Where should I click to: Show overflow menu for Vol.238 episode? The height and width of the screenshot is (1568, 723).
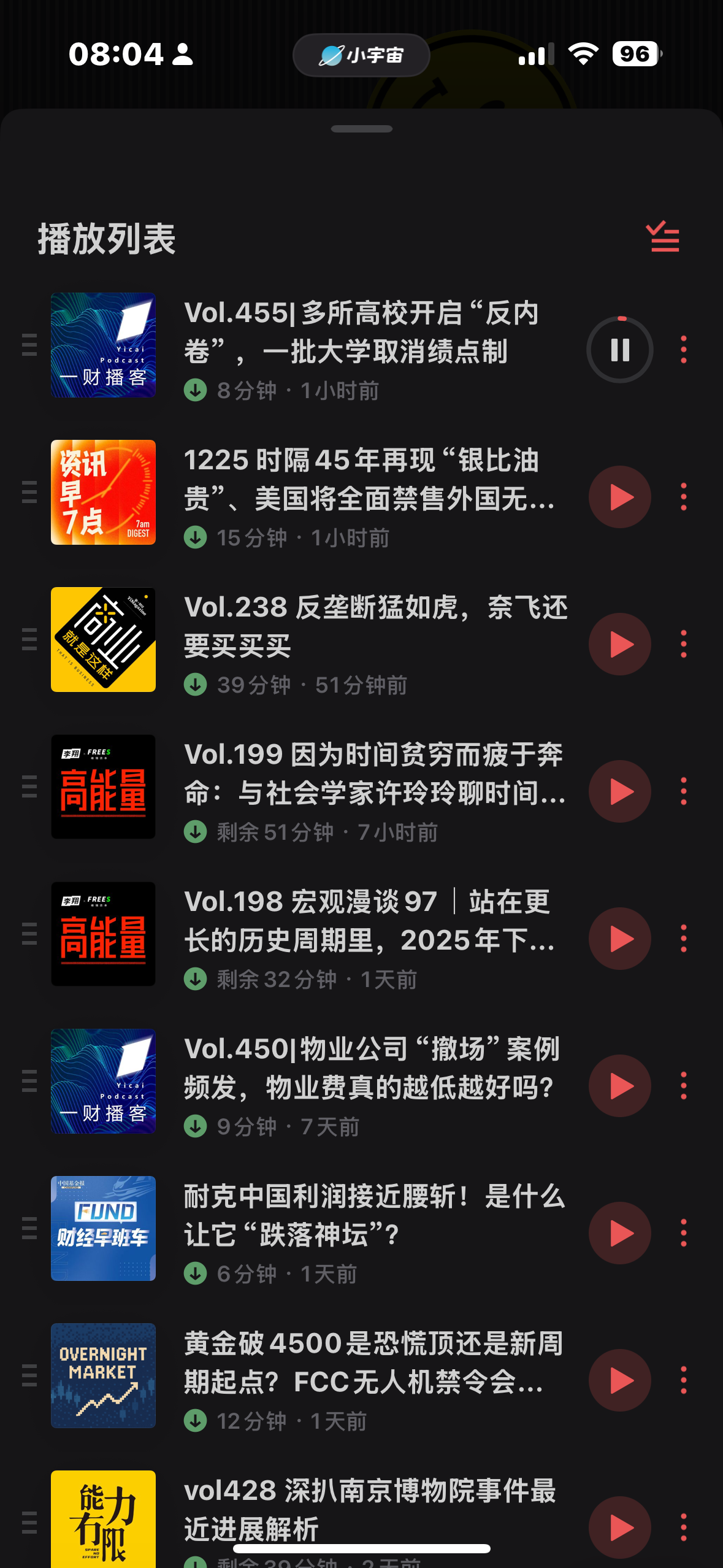(683, 644)
